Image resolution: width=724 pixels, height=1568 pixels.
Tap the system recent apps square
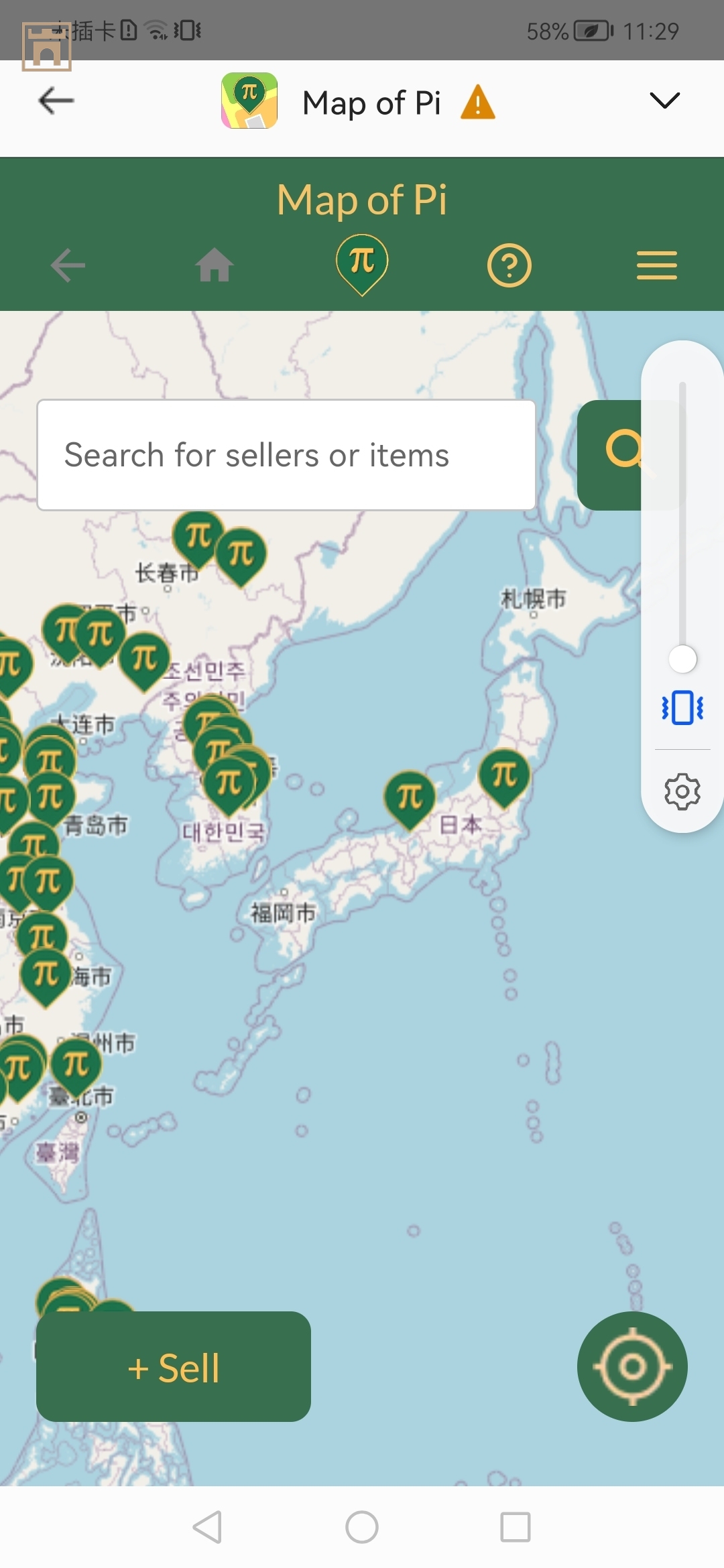click(x=515, y=1527)
